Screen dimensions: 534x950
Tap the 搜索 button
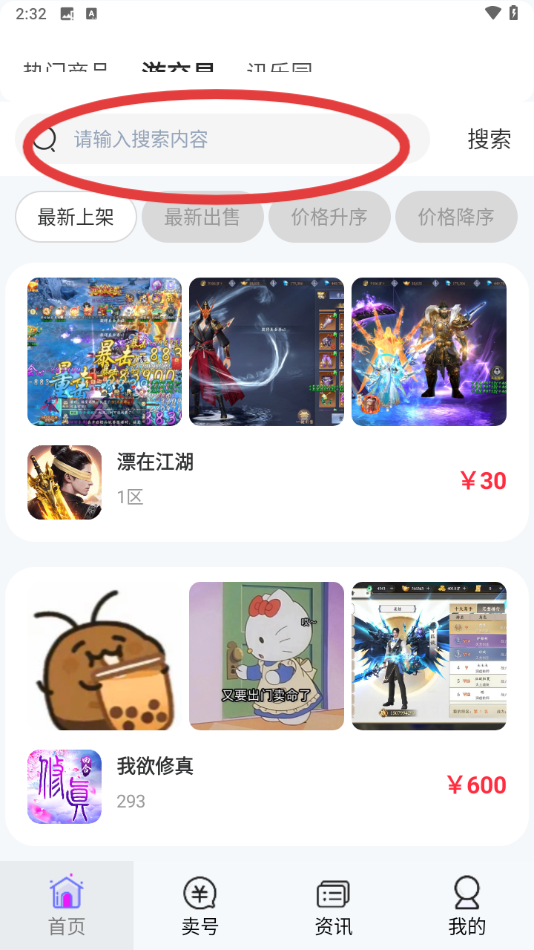pyautogui.click(x=489, y=139)
